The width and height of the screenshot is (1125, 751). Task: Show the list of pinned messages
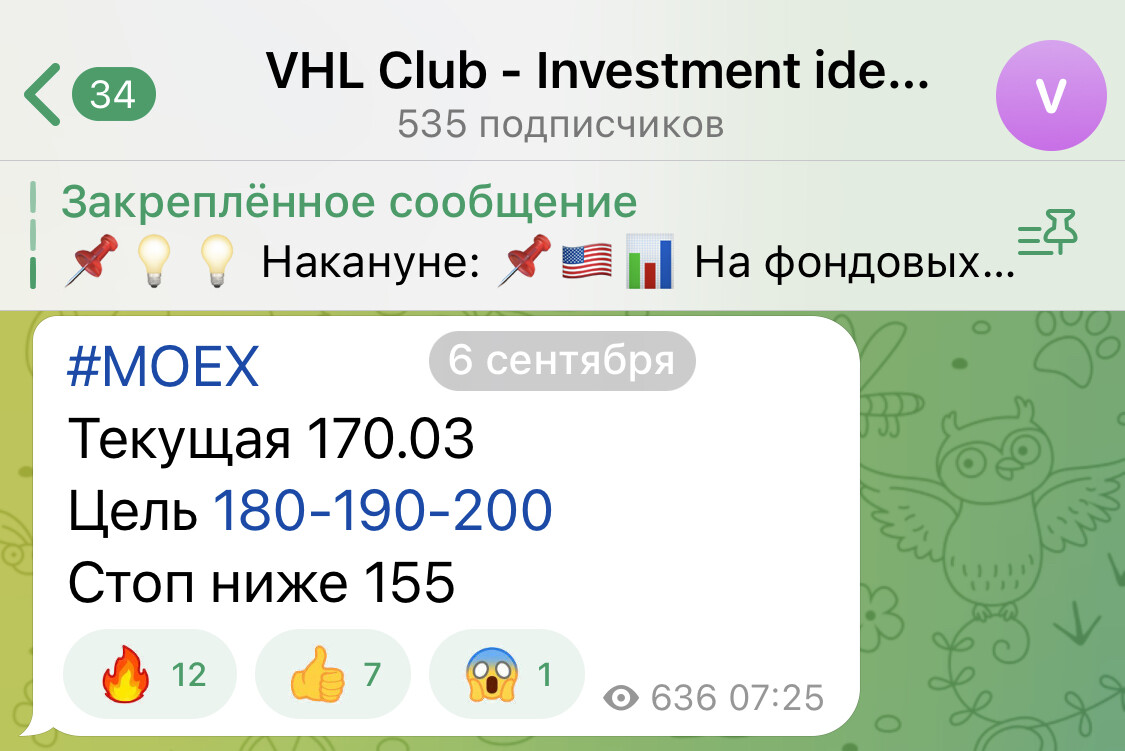tap(1047, 235)
